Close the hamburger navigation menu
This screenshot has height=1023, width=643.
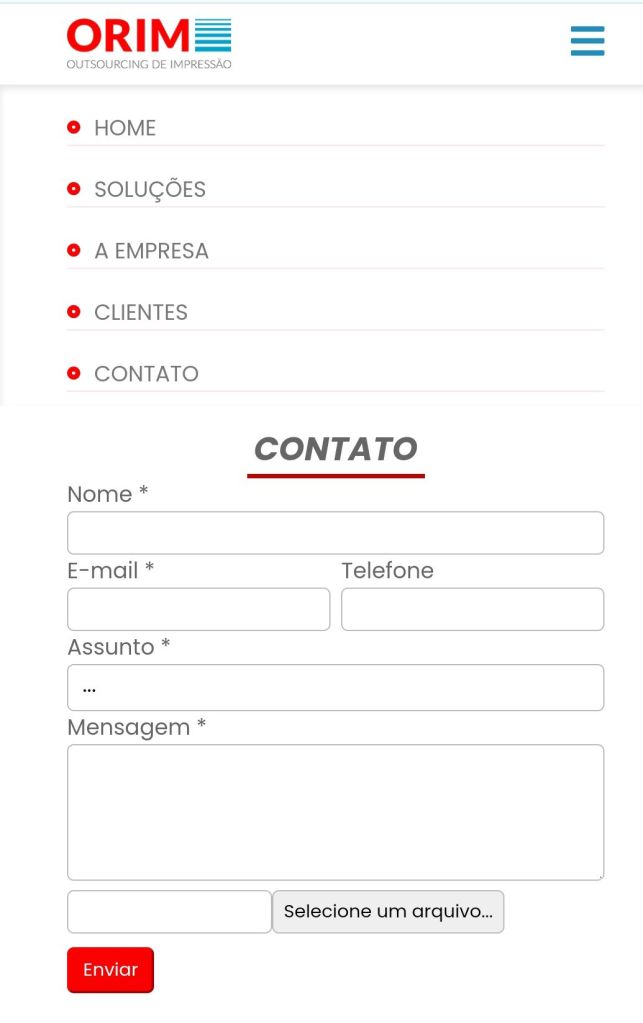point(587,41)
